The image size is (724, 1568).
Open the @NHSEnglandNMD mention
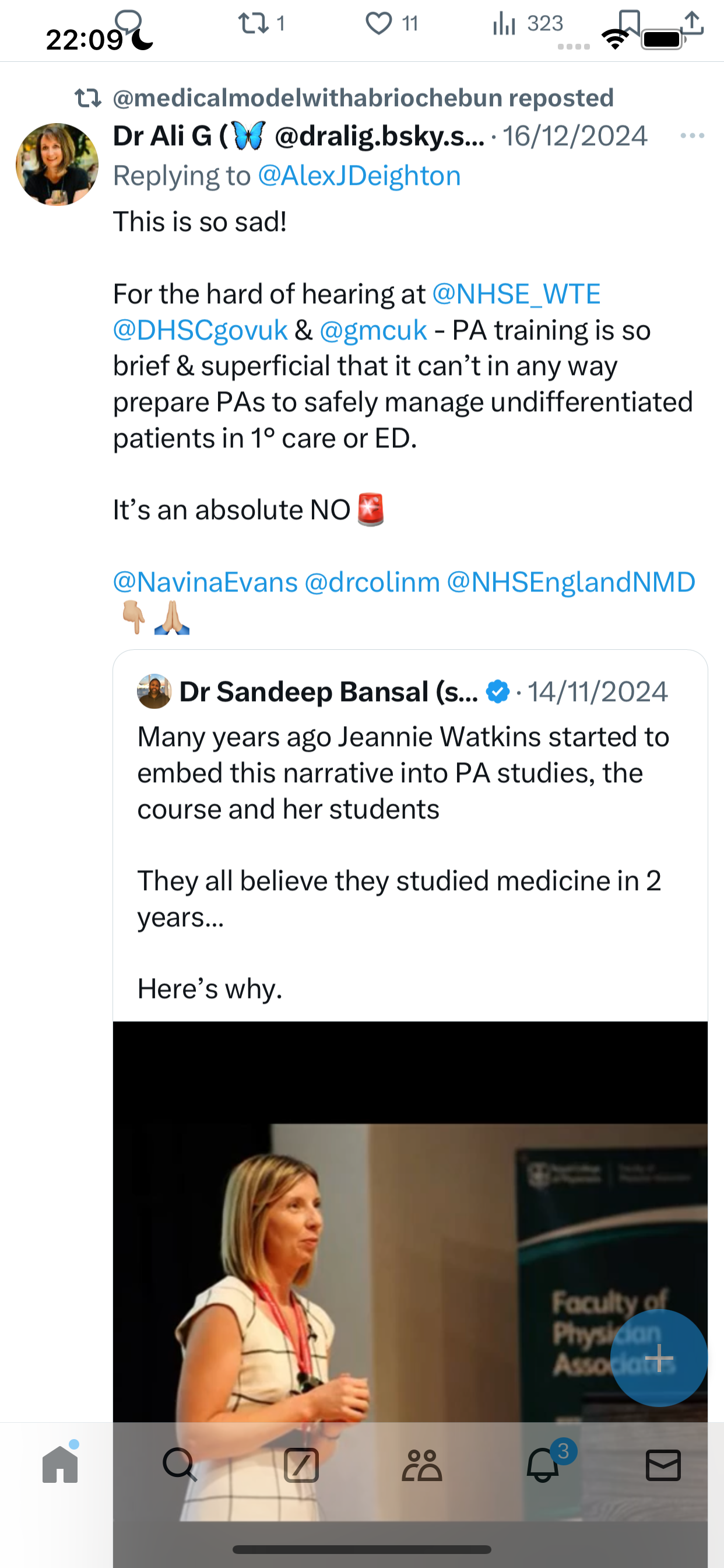pos(571,582)
